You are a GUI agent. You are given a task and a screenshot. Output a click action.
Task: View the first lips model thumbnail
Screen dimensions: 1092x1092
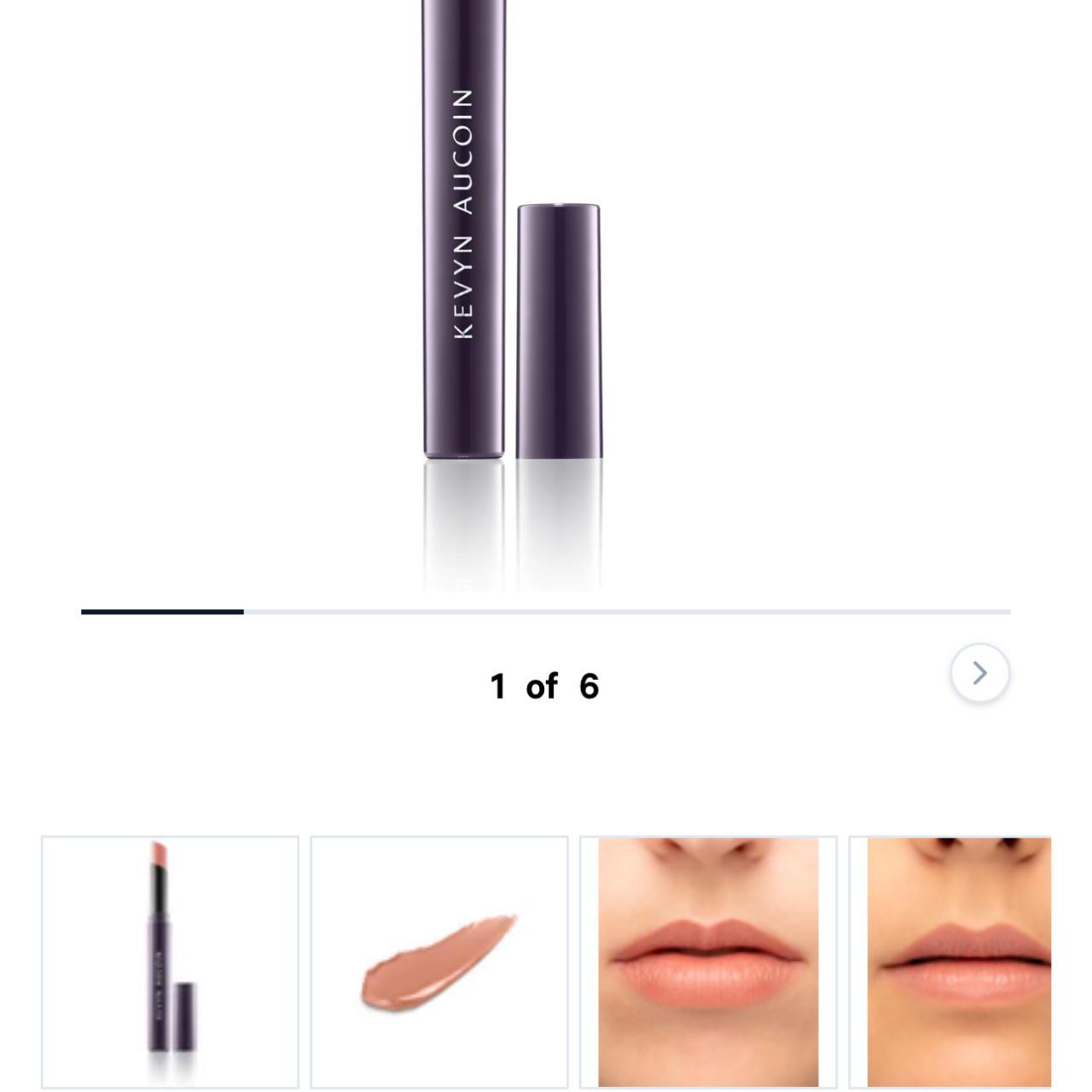(x=707, y=961)
